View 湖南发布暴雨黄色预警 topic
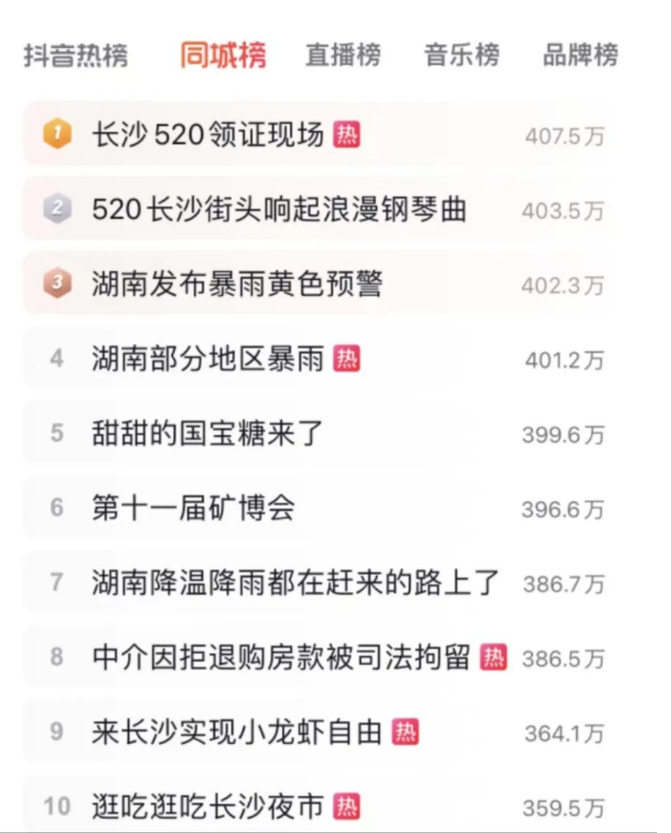 point(237,284)
